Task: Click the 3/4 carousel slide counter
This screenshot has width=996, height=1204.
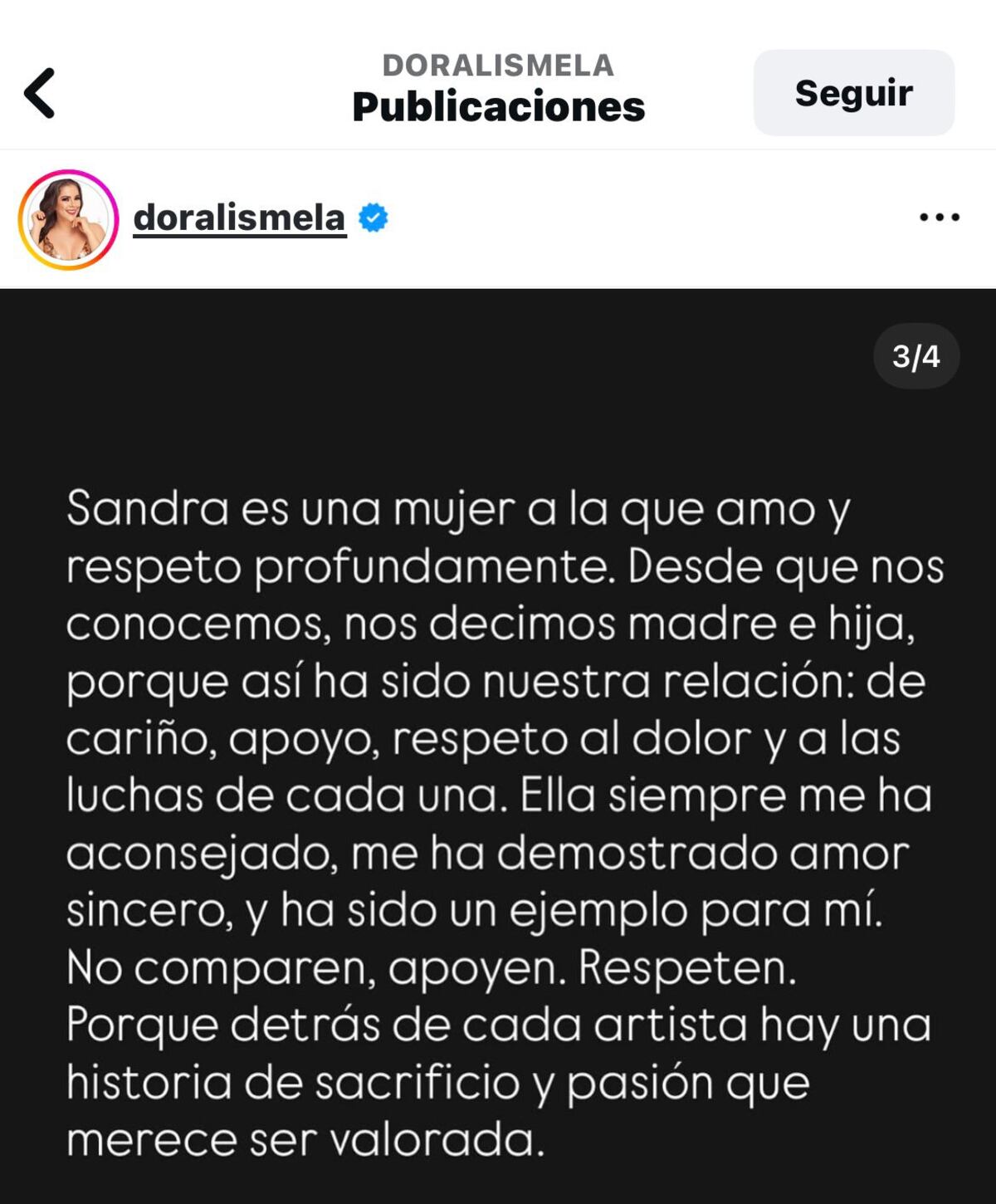Action: pos(915,357)
